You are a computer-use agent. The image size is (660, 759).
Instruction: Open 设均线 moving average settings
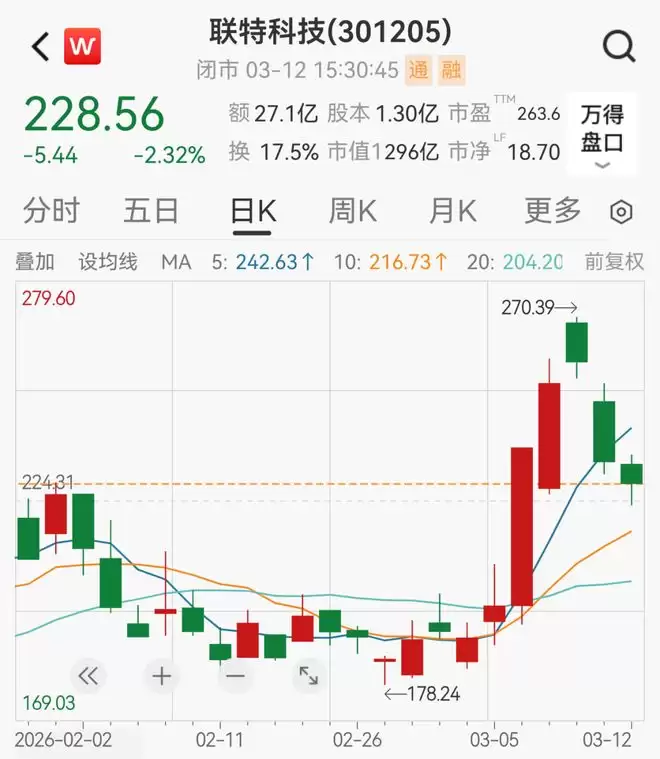coord(108,262)
